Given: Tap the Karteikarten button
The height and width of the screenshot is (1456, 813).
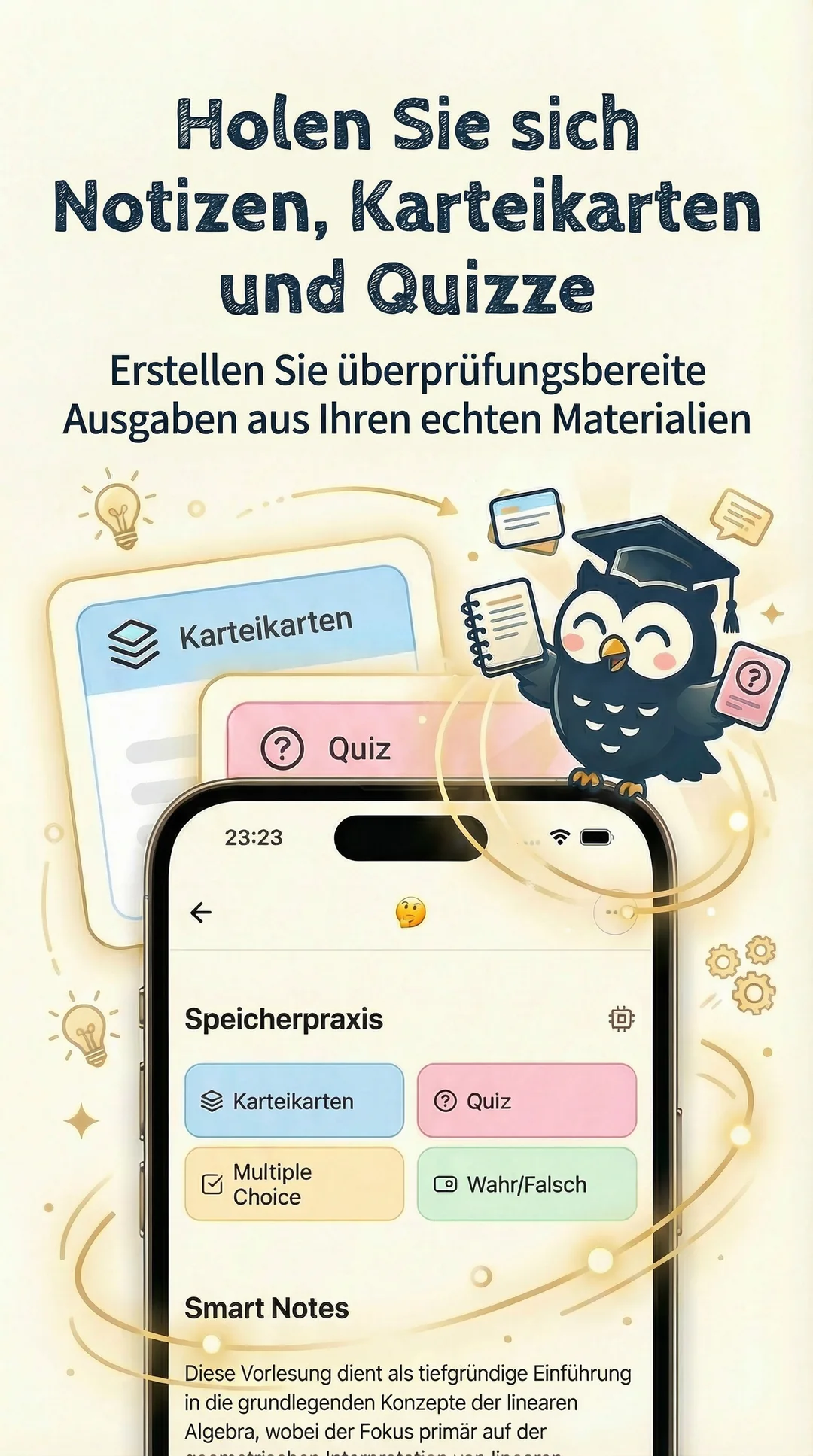Looking at the screenshot, I should (x=294, y=1102).
